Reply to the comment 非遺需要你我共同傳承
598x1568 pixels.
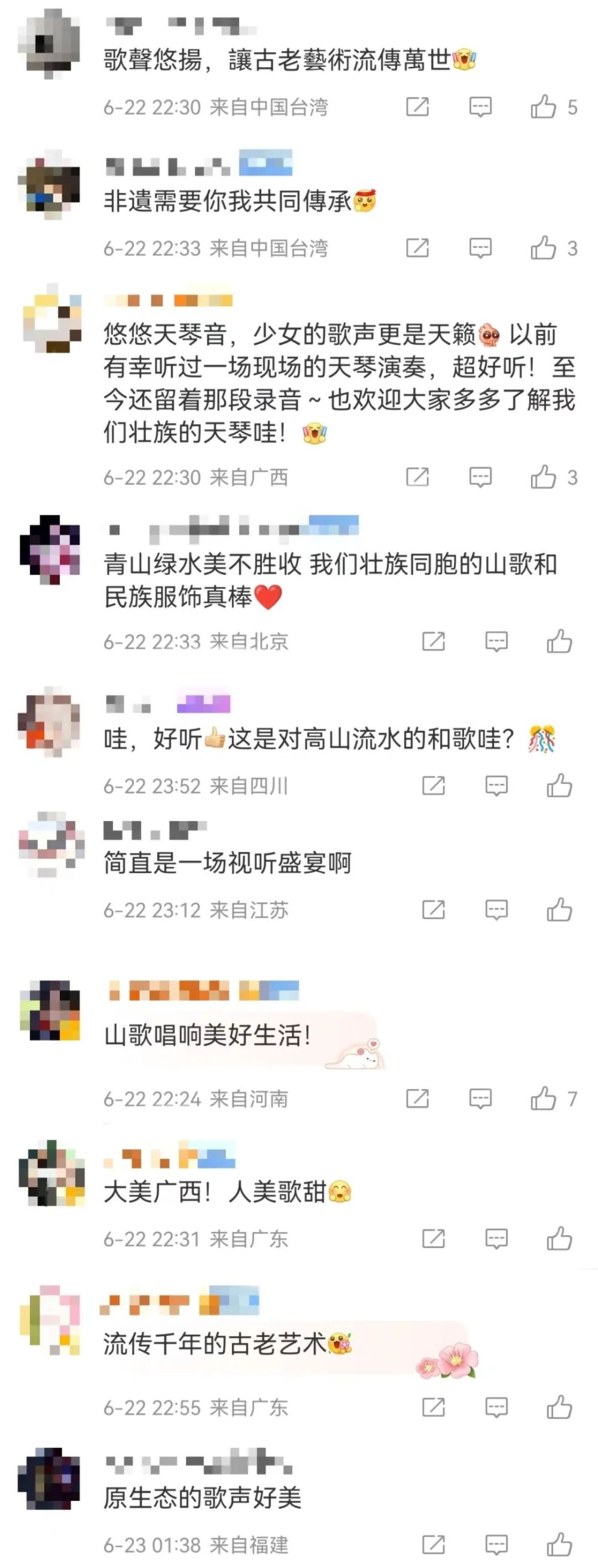(x=480, y=248)
